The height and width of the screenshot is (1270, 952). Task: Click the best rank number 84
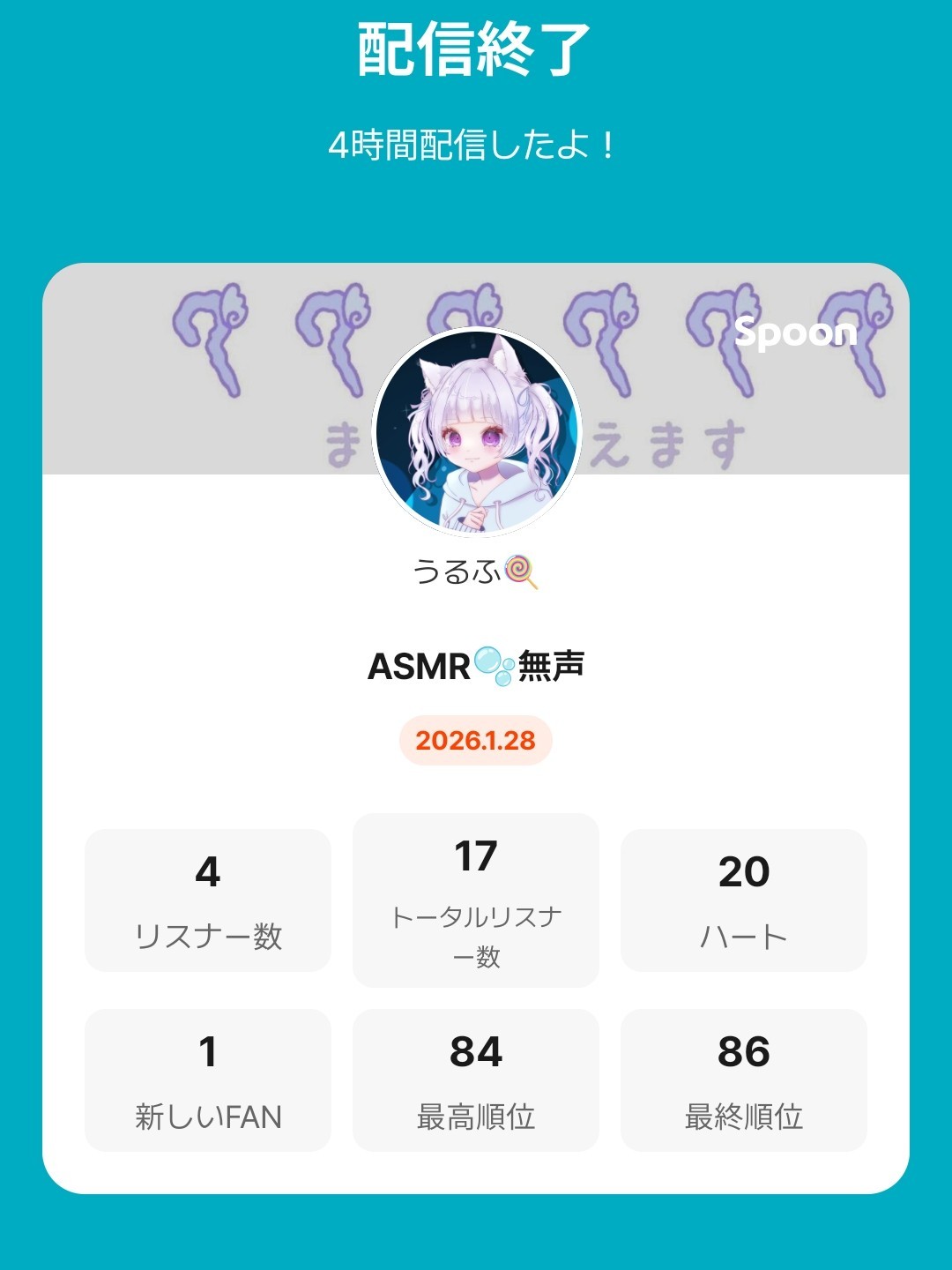[475, 1051]
